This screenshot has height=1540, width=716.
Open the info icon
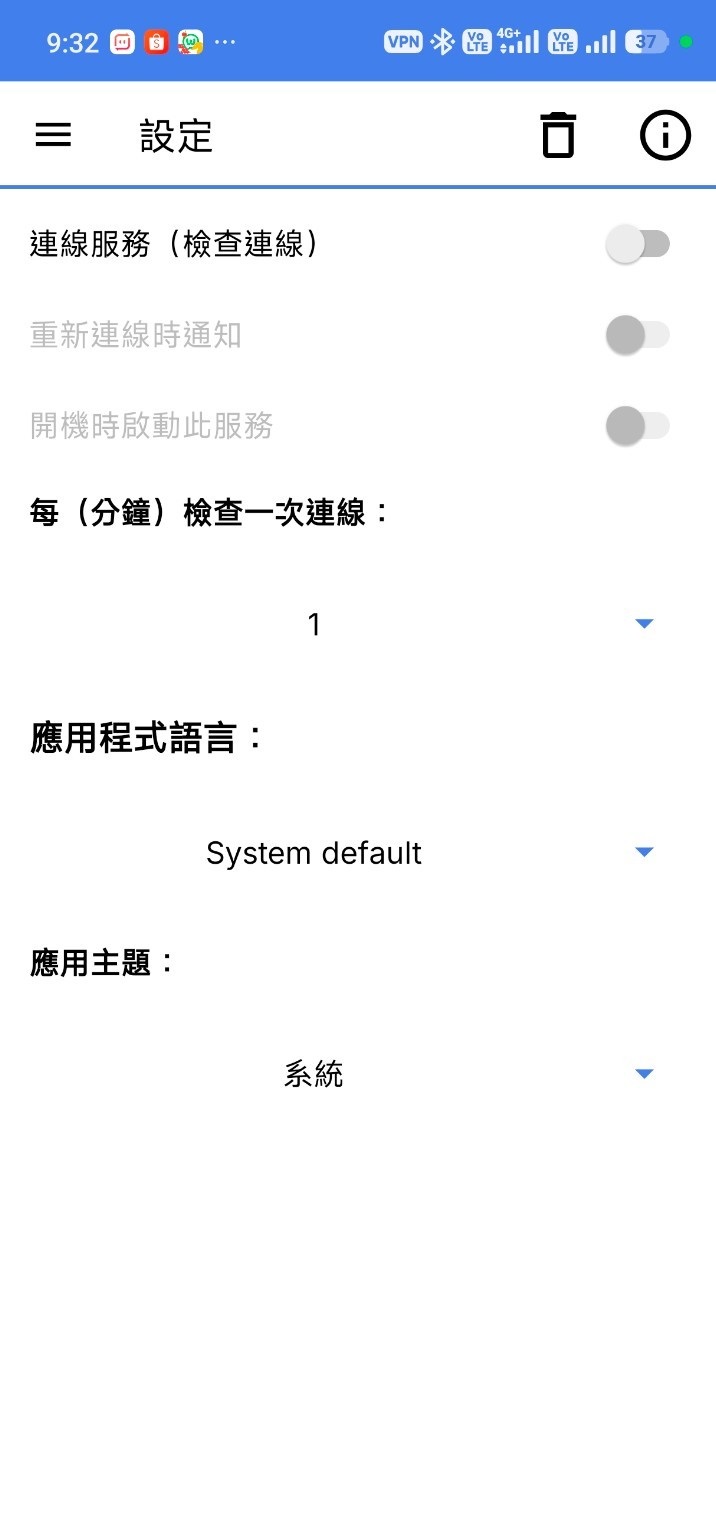(665, 135)
